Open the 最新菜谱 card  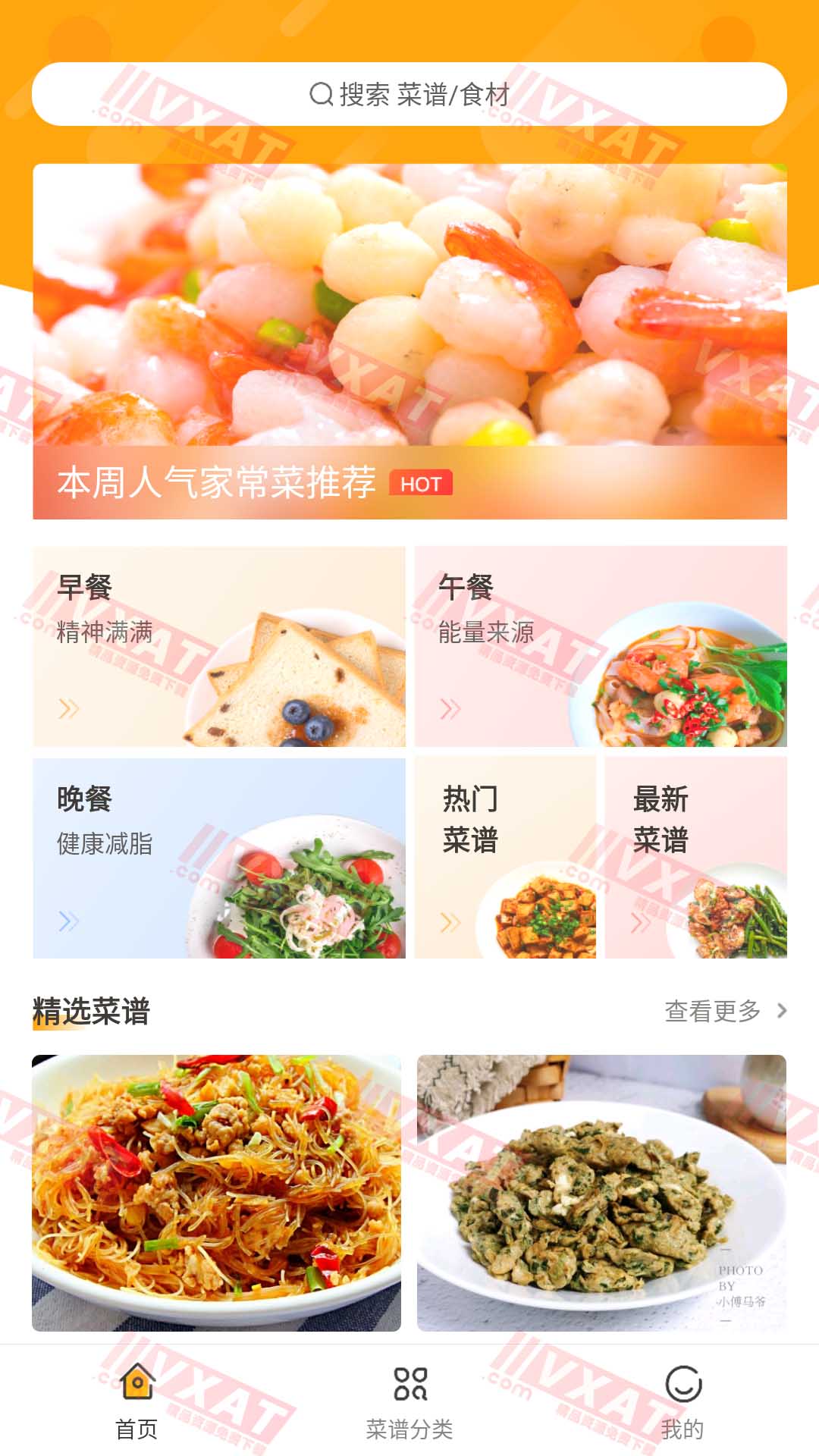click(695, 858)
